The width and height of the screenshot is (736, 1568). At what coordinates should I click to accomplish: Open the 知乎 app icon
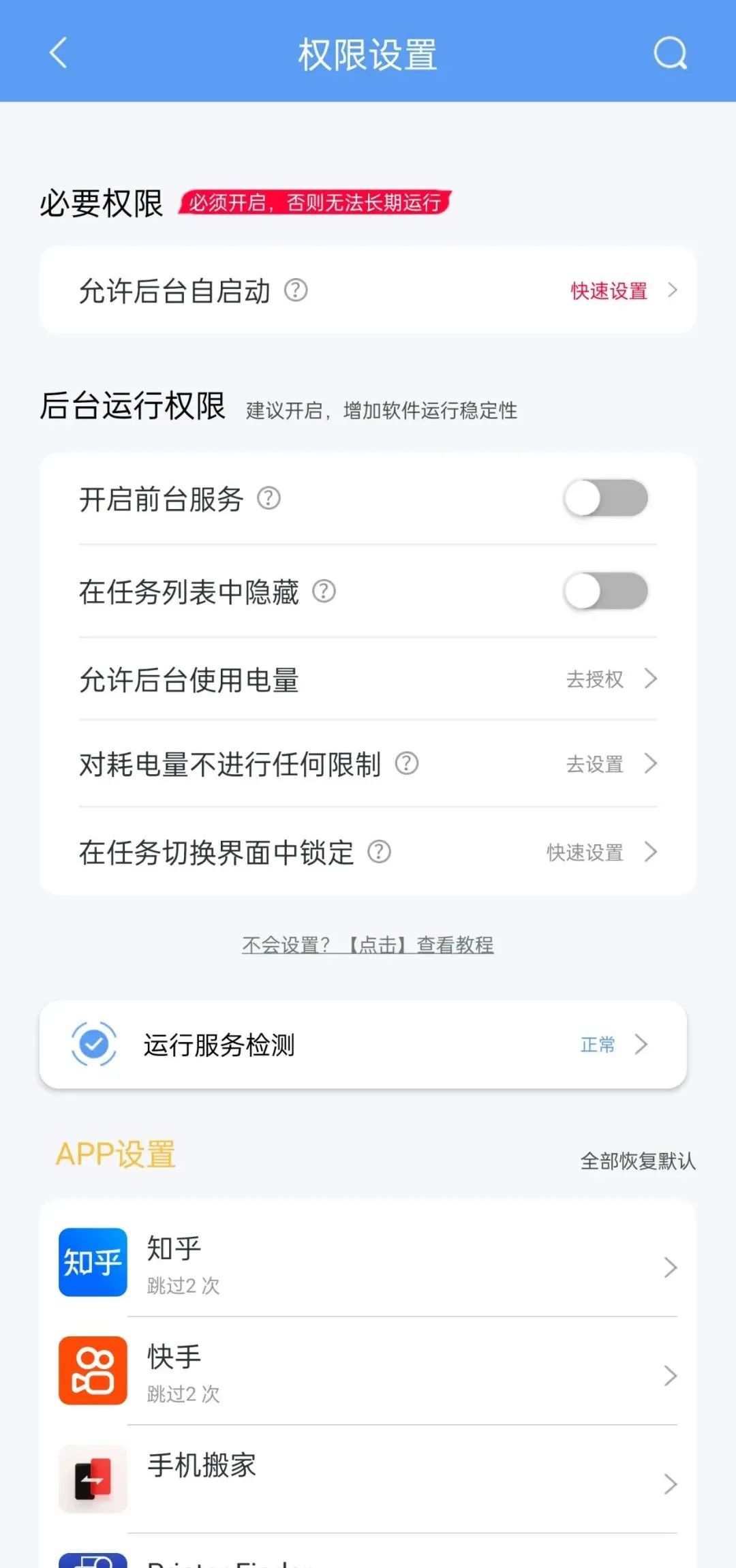(x=92, y=1264)
